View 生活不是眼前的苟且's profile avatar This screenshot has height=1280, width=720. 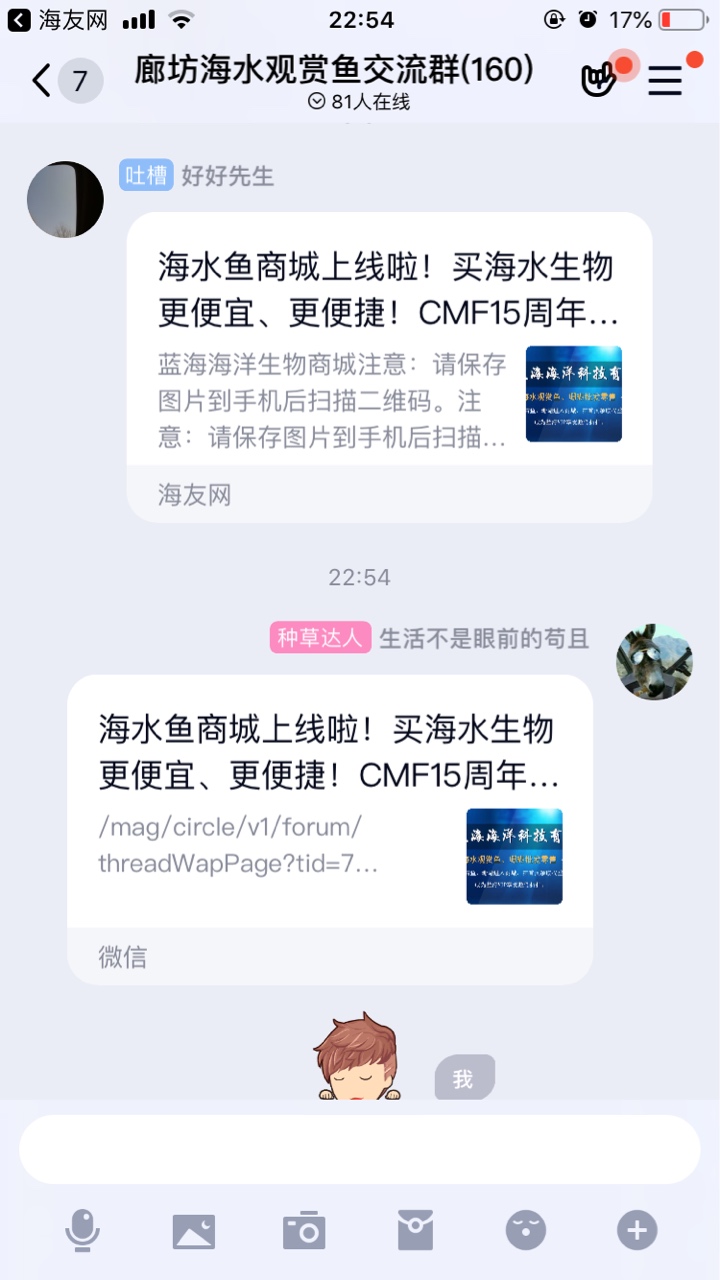pos(654,662)
